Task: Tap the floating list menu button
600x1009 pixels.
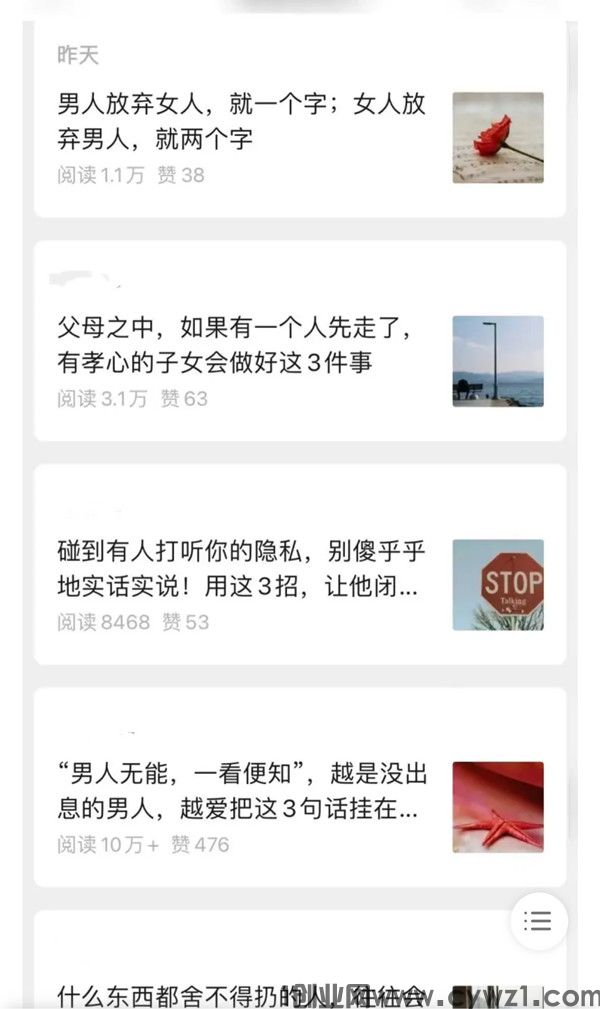Action: 538,921
